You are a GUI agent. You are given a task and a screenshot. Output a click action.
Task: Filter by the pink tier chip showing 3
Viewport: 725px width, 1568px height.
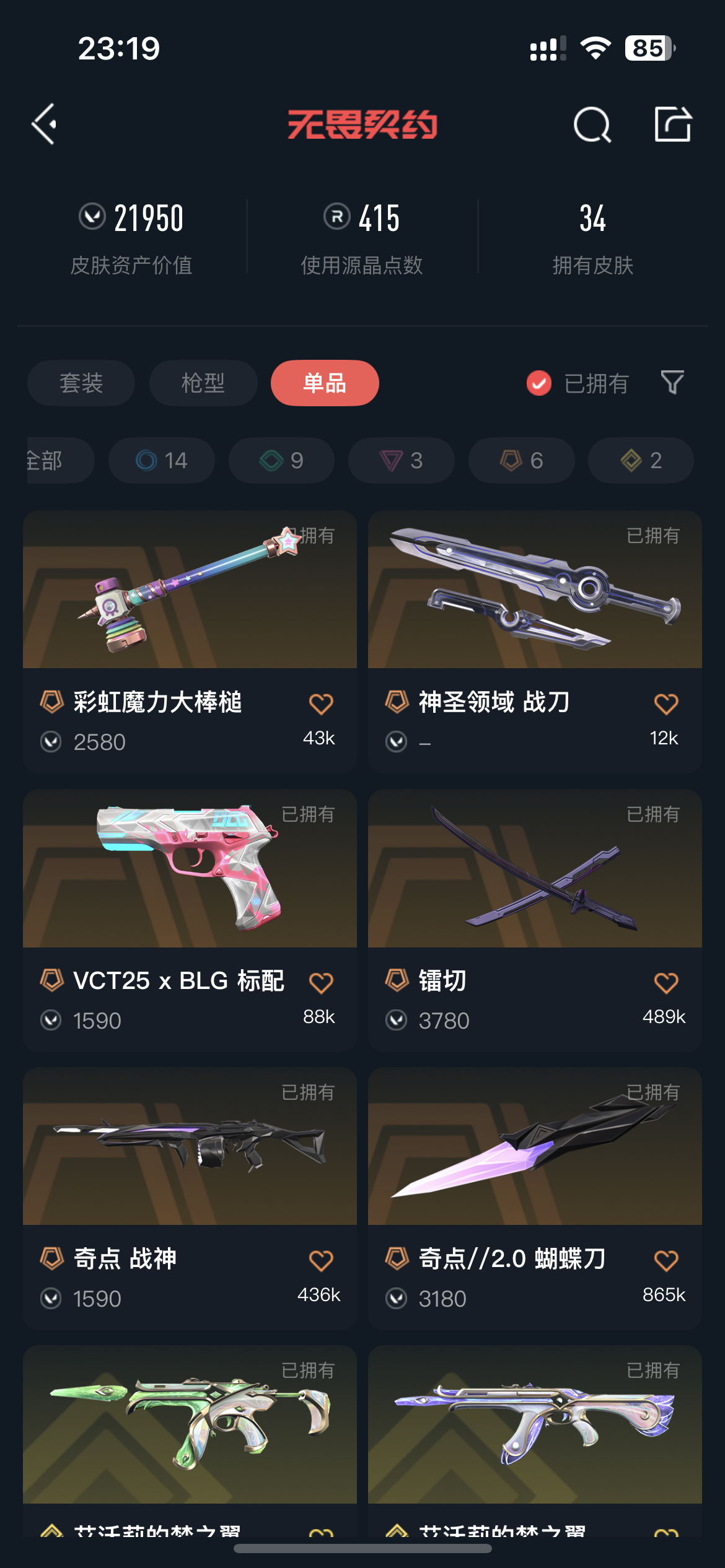coord(401,460)
